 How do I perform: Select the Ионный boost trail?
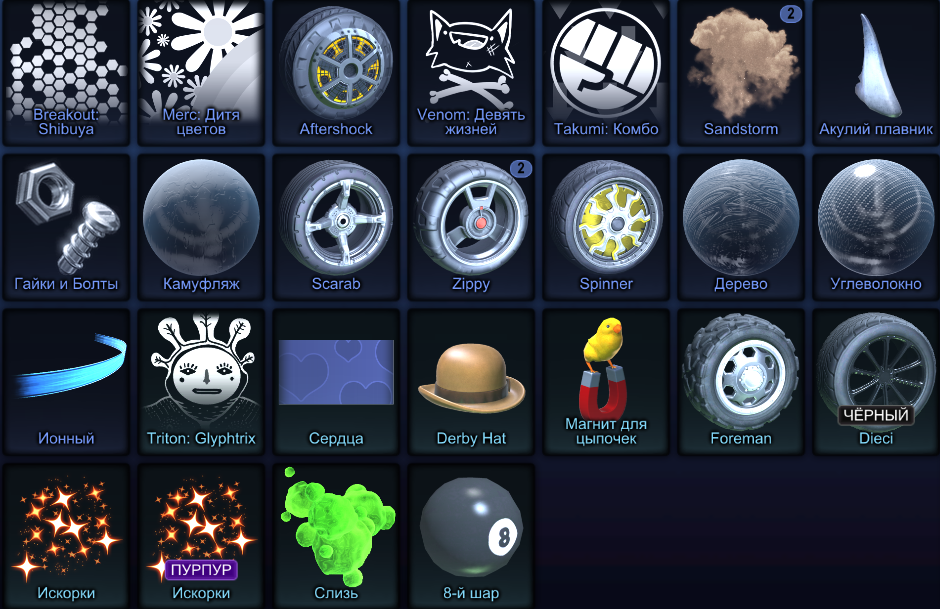pyautogui.click(x=66, y=380)
